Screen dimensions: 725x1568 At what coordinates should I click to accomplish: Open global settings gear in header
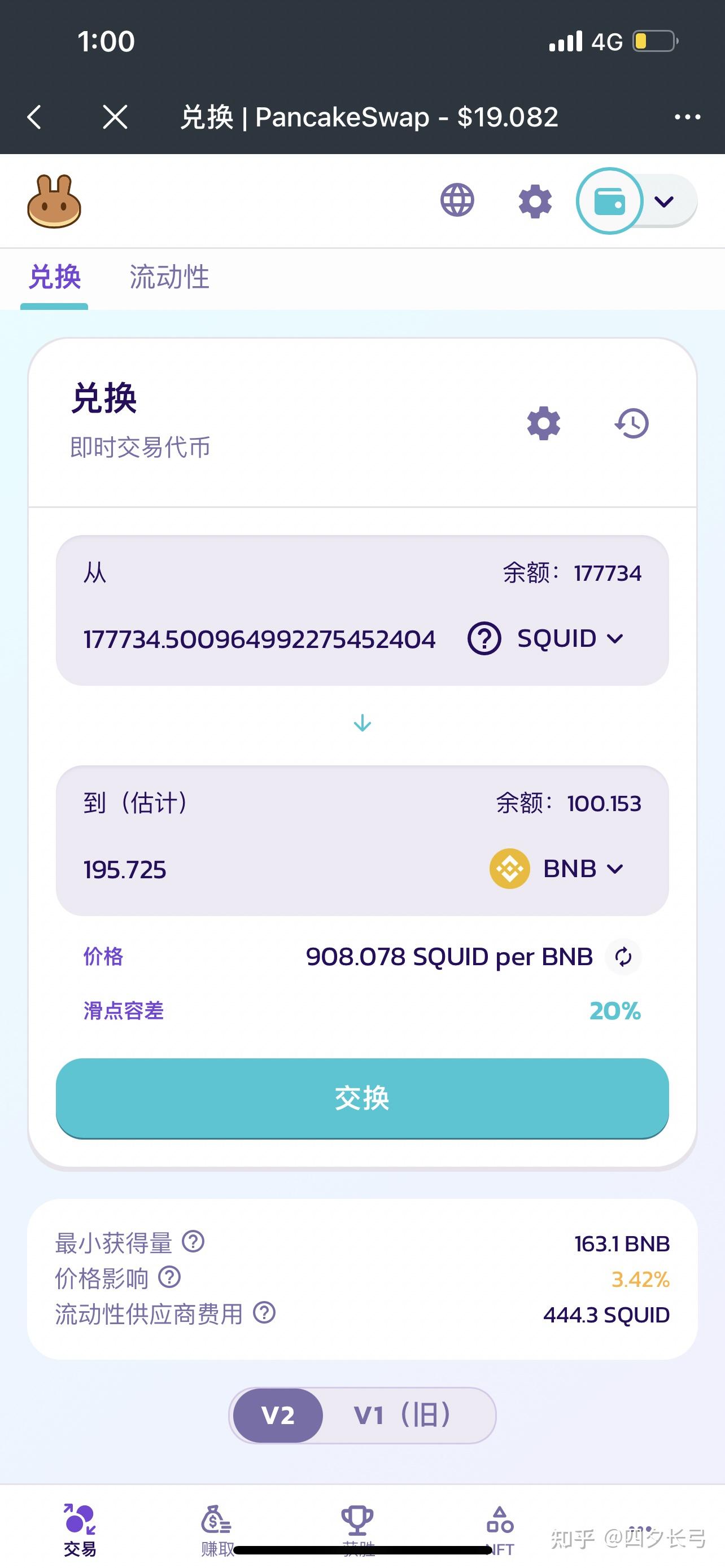point(535,202)
